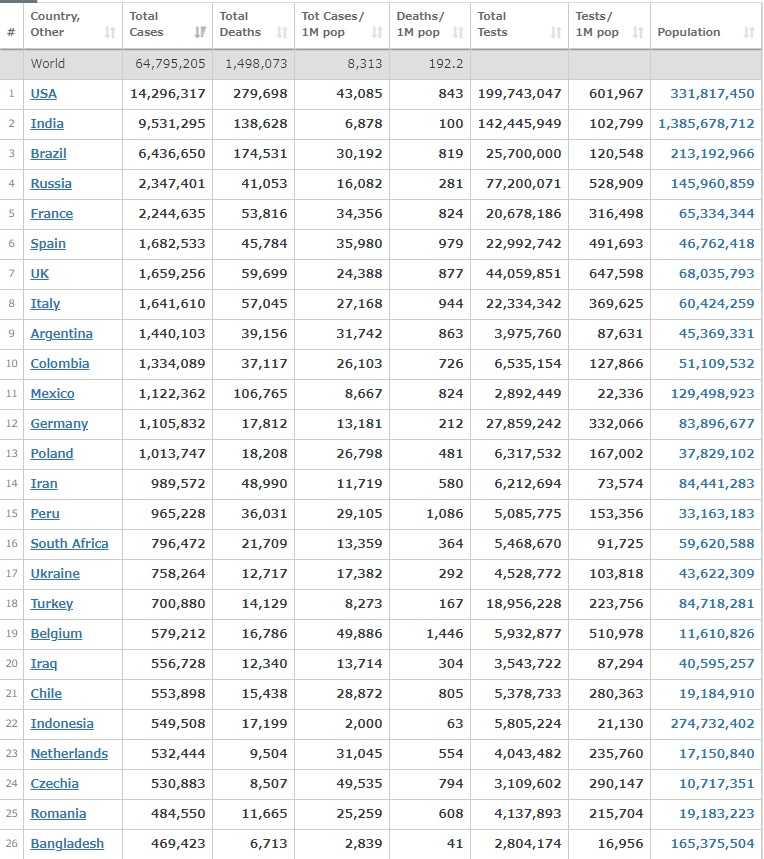Open the Brazil country page
The height and width of the screenshot is (859, 764).
[x=48, y=153]
